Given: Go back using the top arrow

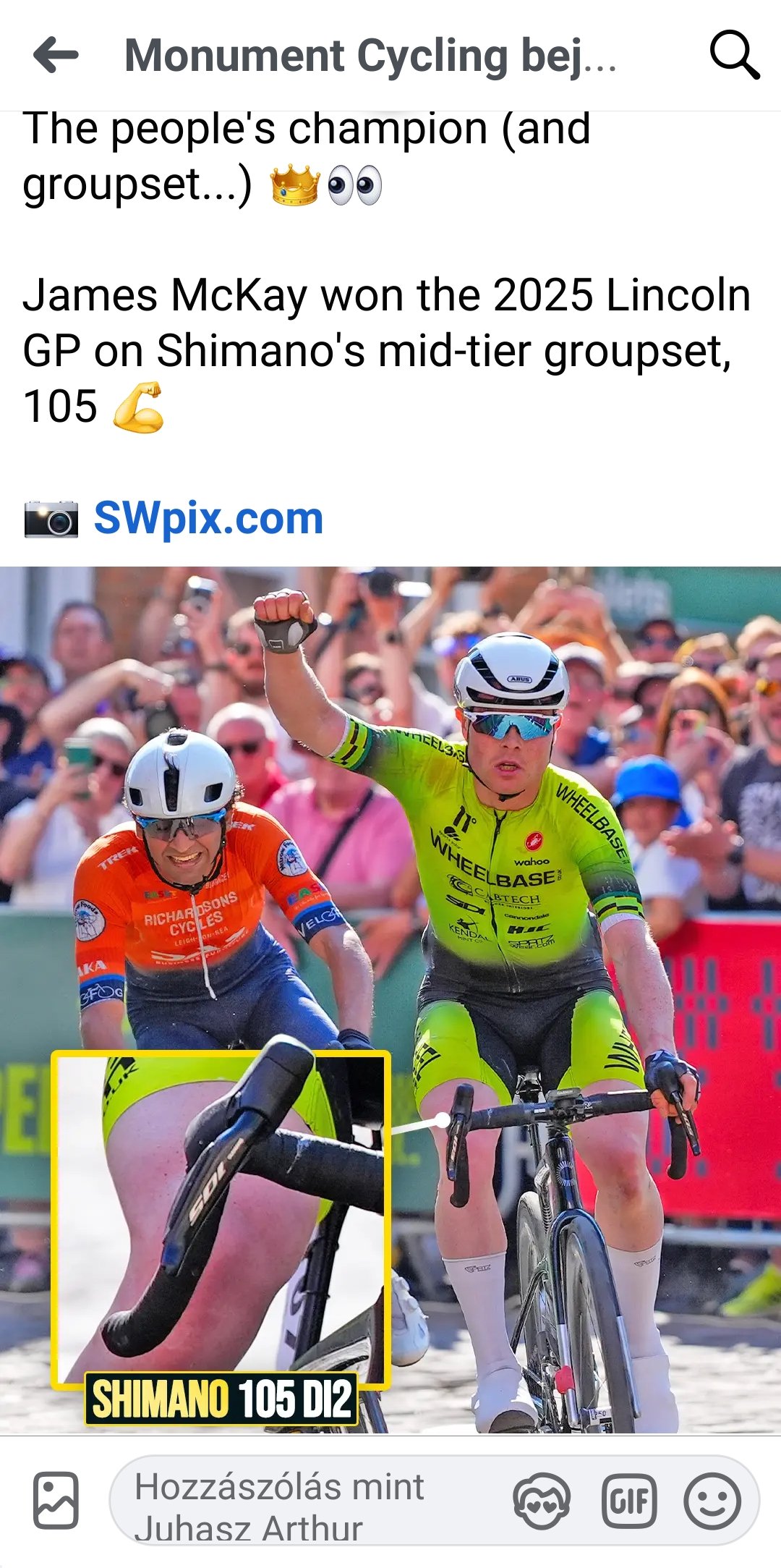Looking at the screenshot, I should [x=56, y=55].
